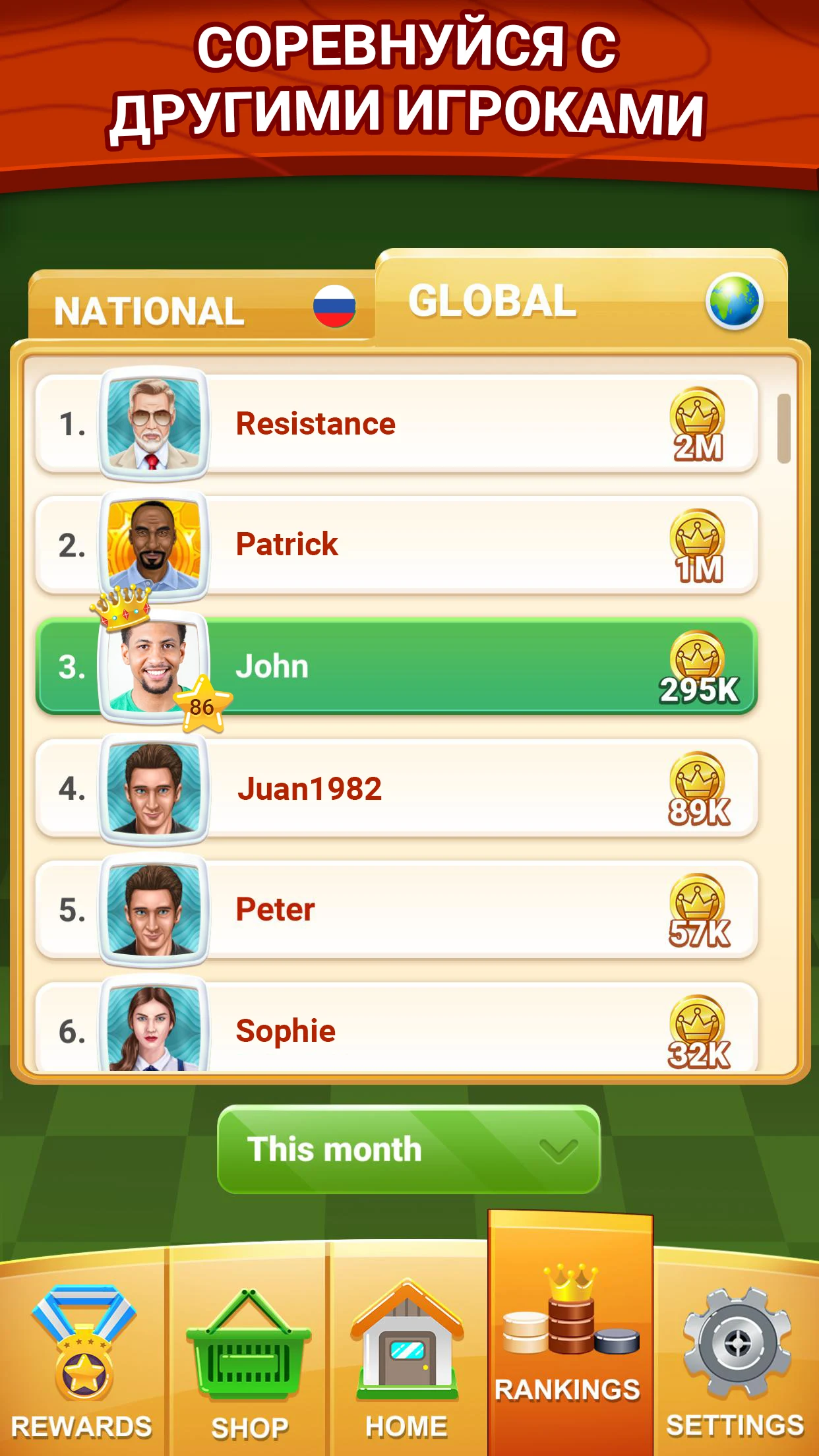The width and height of the screenshot is (819, 1456).
Task: View Peter's ranking entry
Action: [396, 909]
